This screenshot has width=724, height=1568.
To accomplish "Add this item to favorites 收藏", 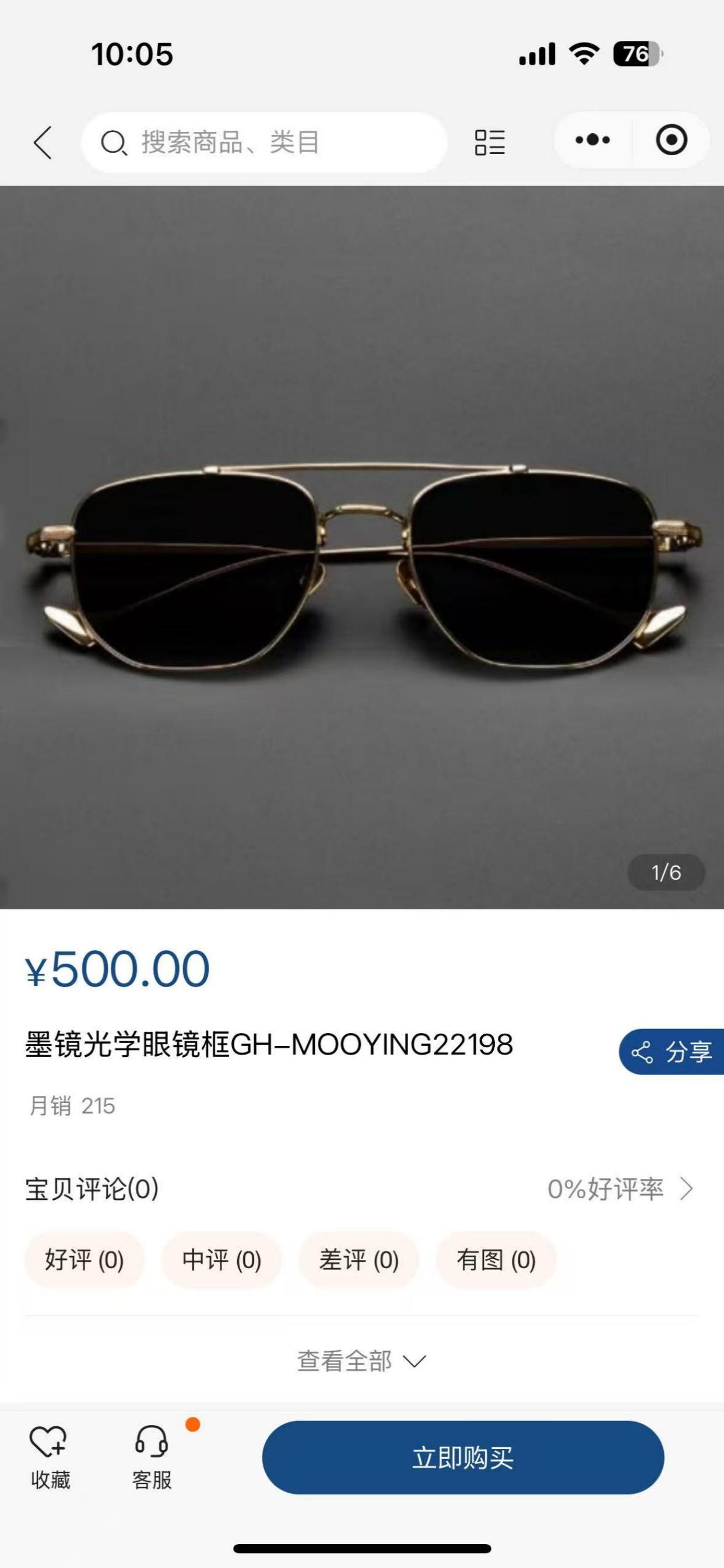I will [x=50, y=1456].
